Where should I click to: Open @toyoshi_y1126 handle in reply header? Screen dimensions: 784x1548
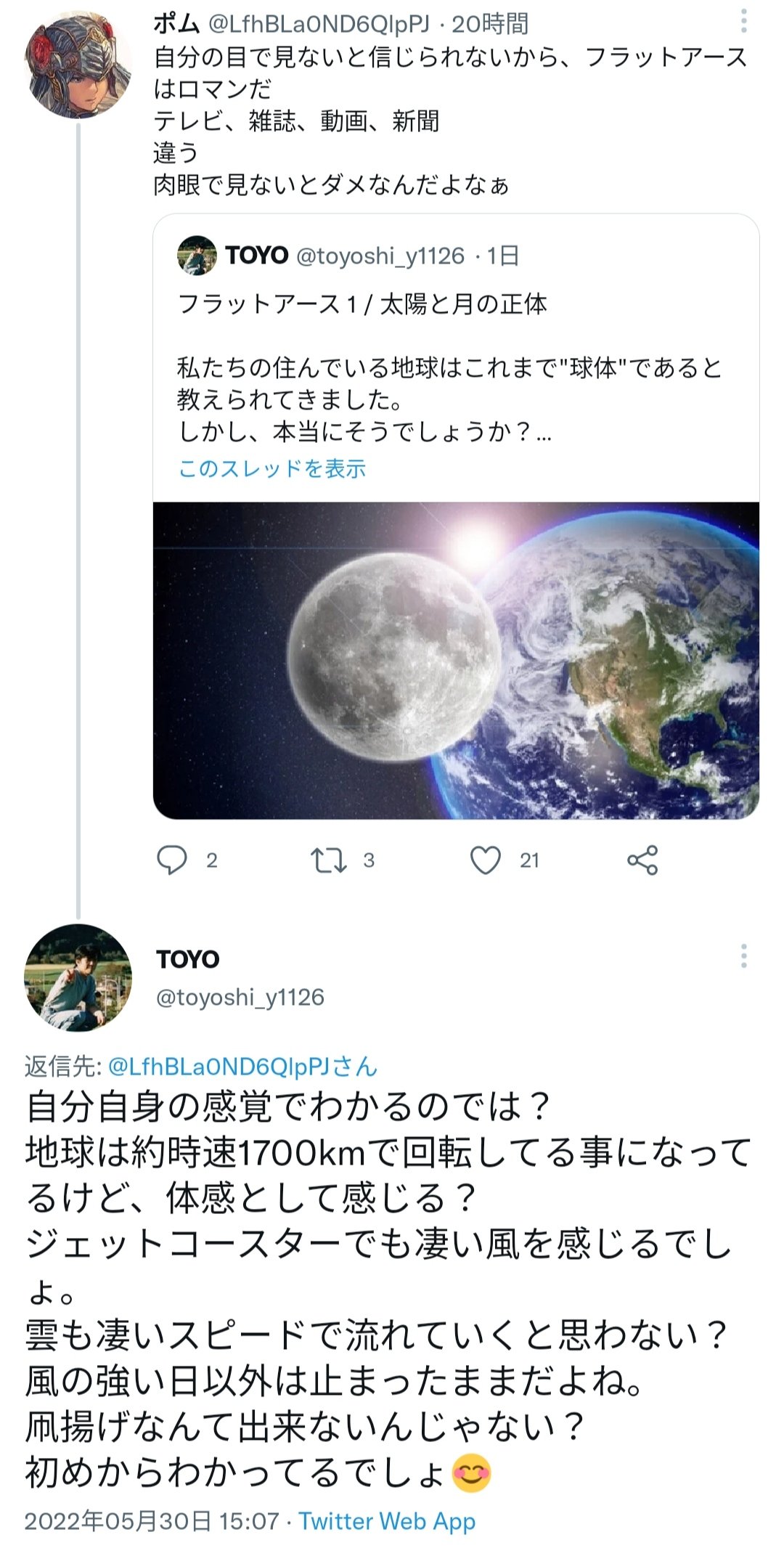240,997
